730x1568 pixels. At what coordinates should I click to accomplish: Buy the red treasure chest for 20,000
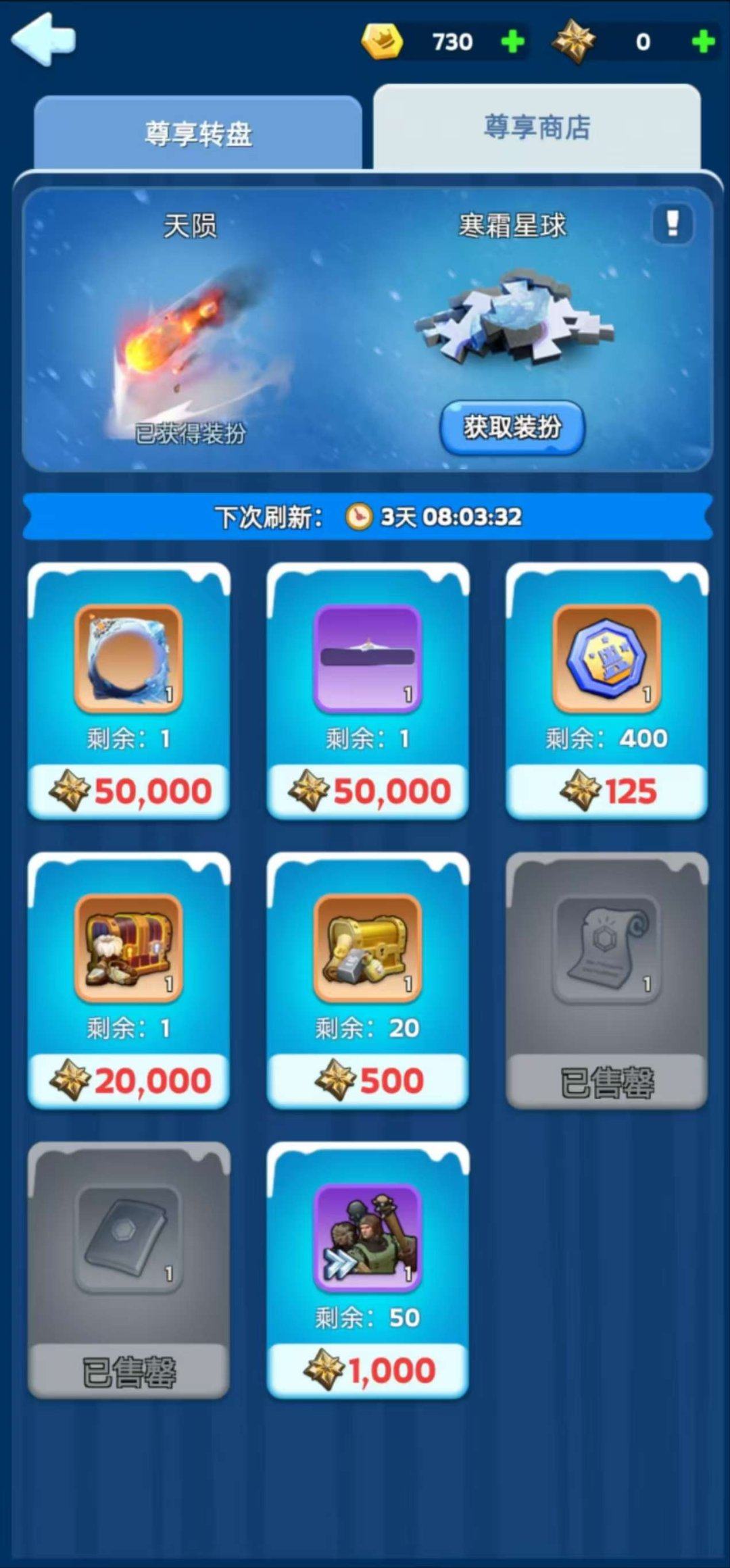point(128,1080)
